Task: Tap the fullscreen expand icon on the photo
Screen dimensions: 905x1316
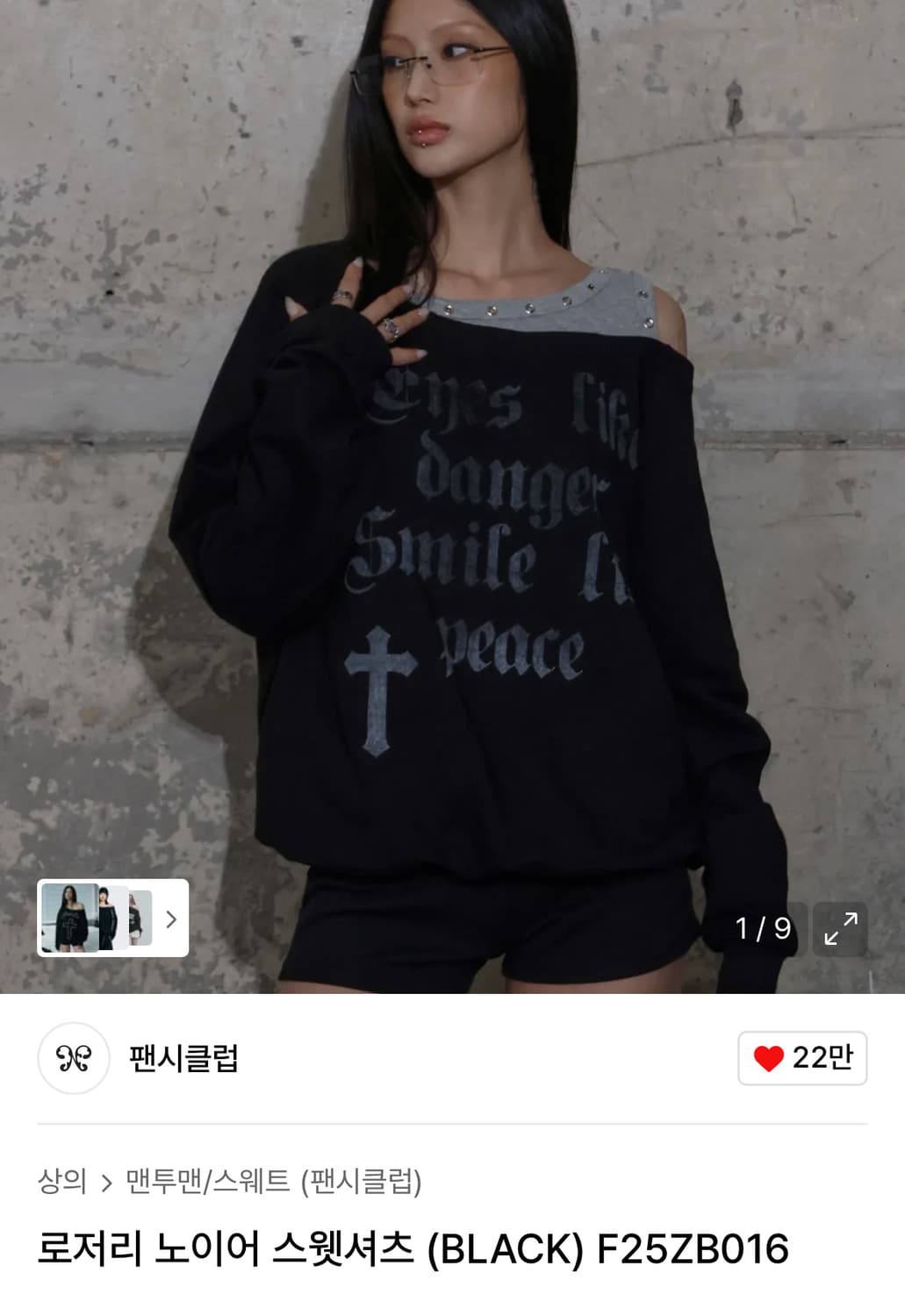Action: pos(841,930)
